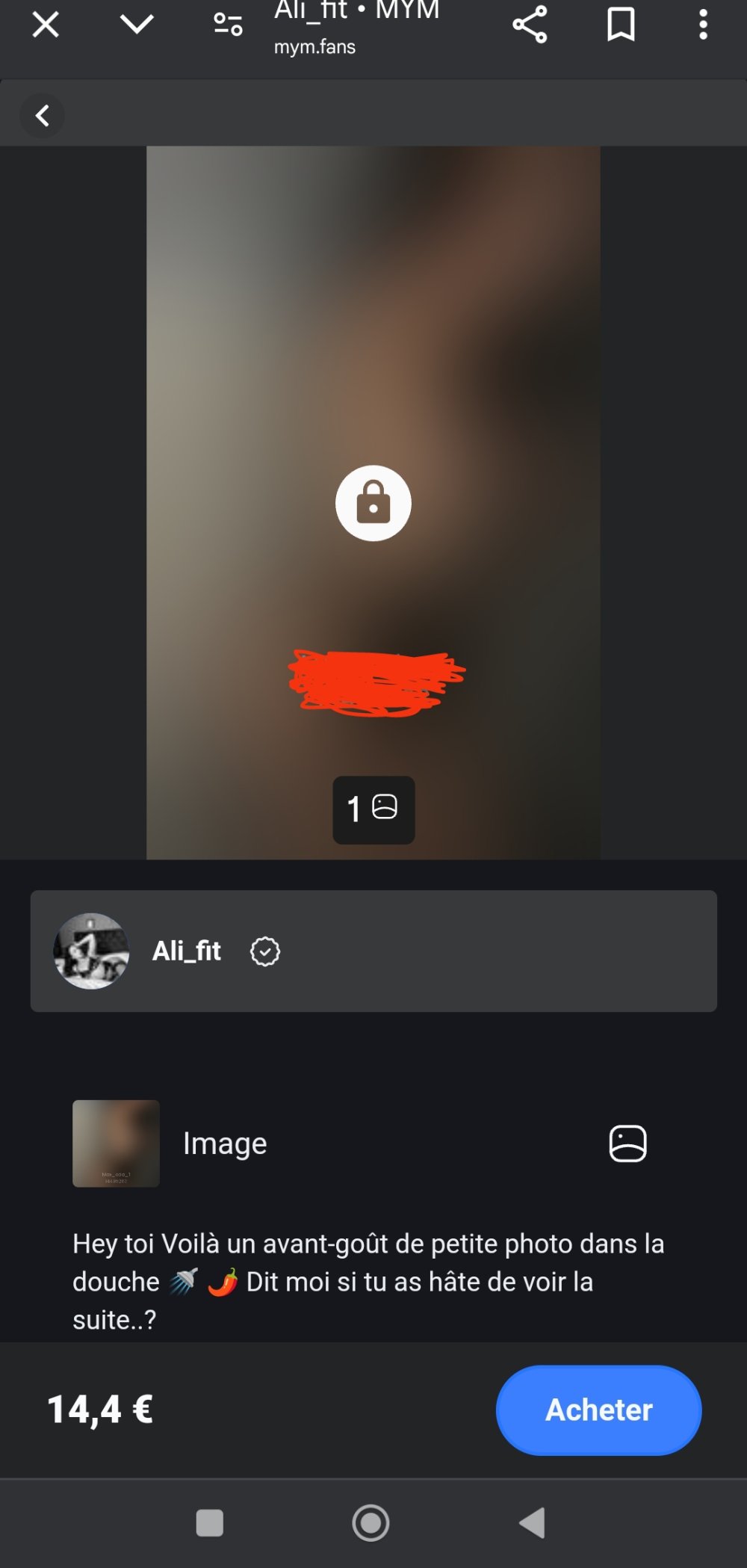Bookmark this page
The width and height of the screenshot is (747, 1568).
pos(621,25)
